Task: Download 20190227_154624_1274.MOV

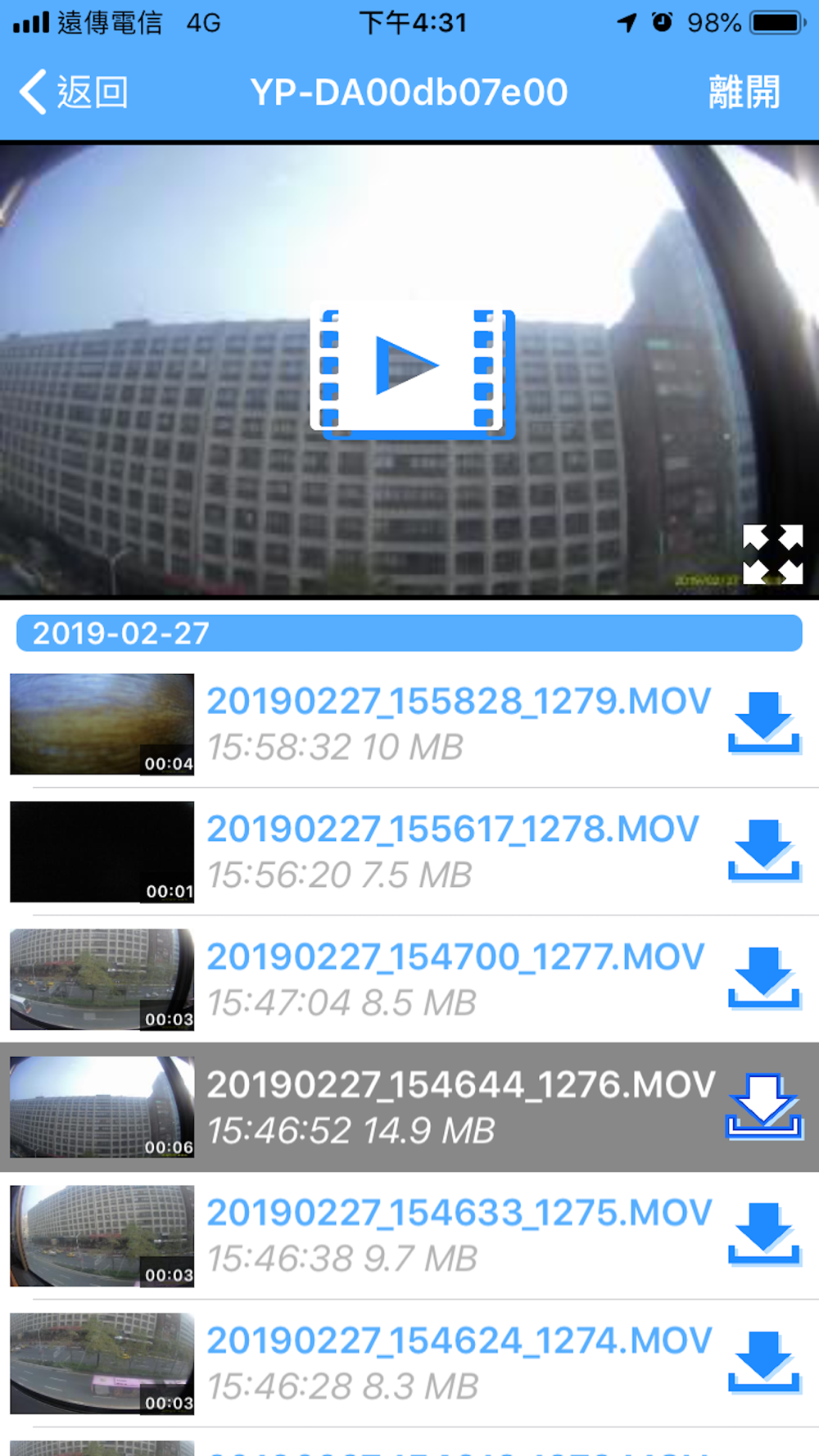Action: pos(763,1362)
